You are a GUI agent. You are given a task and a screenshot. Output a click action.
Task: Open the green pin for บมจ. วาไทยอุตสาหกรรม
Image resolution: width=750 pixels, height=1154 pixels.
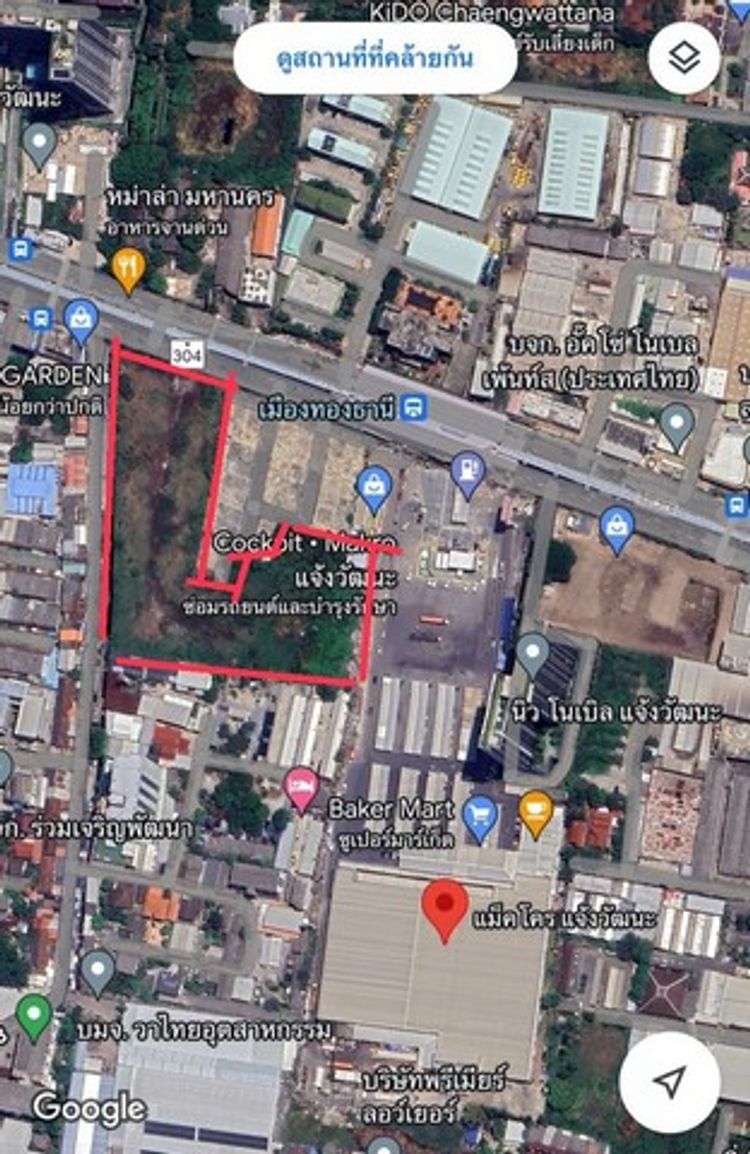coord(34,1016)
